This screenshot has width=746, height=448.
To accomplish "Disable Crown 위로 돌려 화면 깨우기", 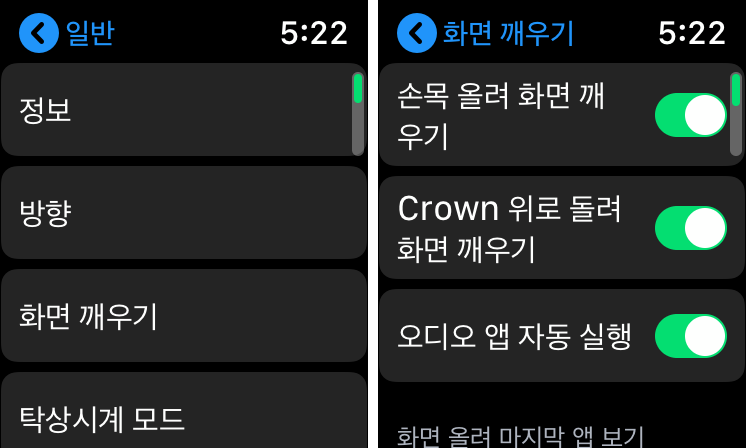I will 690,228.
